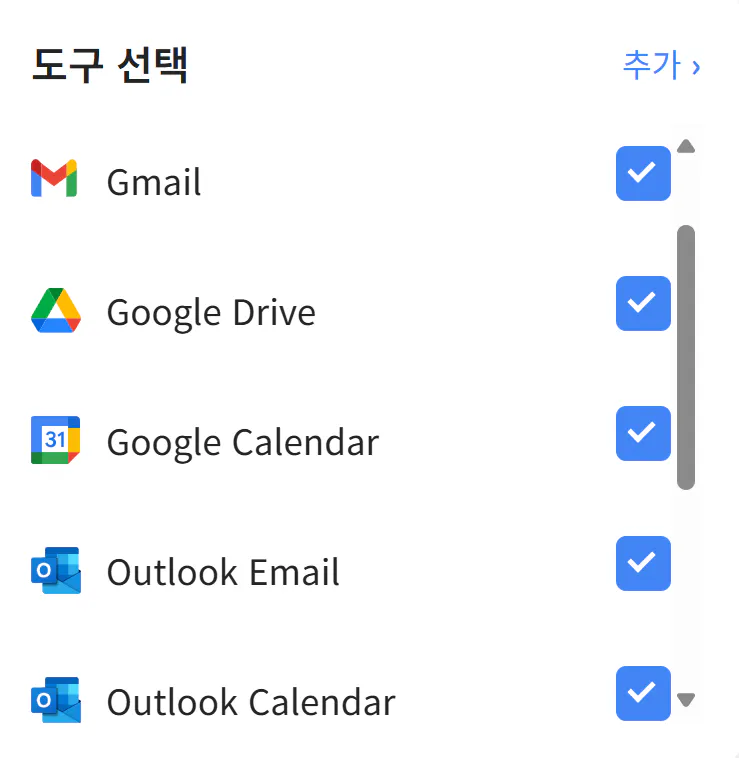Viewport: 739px width, 758px height.
Task: Disable the Outlook Calendar tool
Action: 643,692
